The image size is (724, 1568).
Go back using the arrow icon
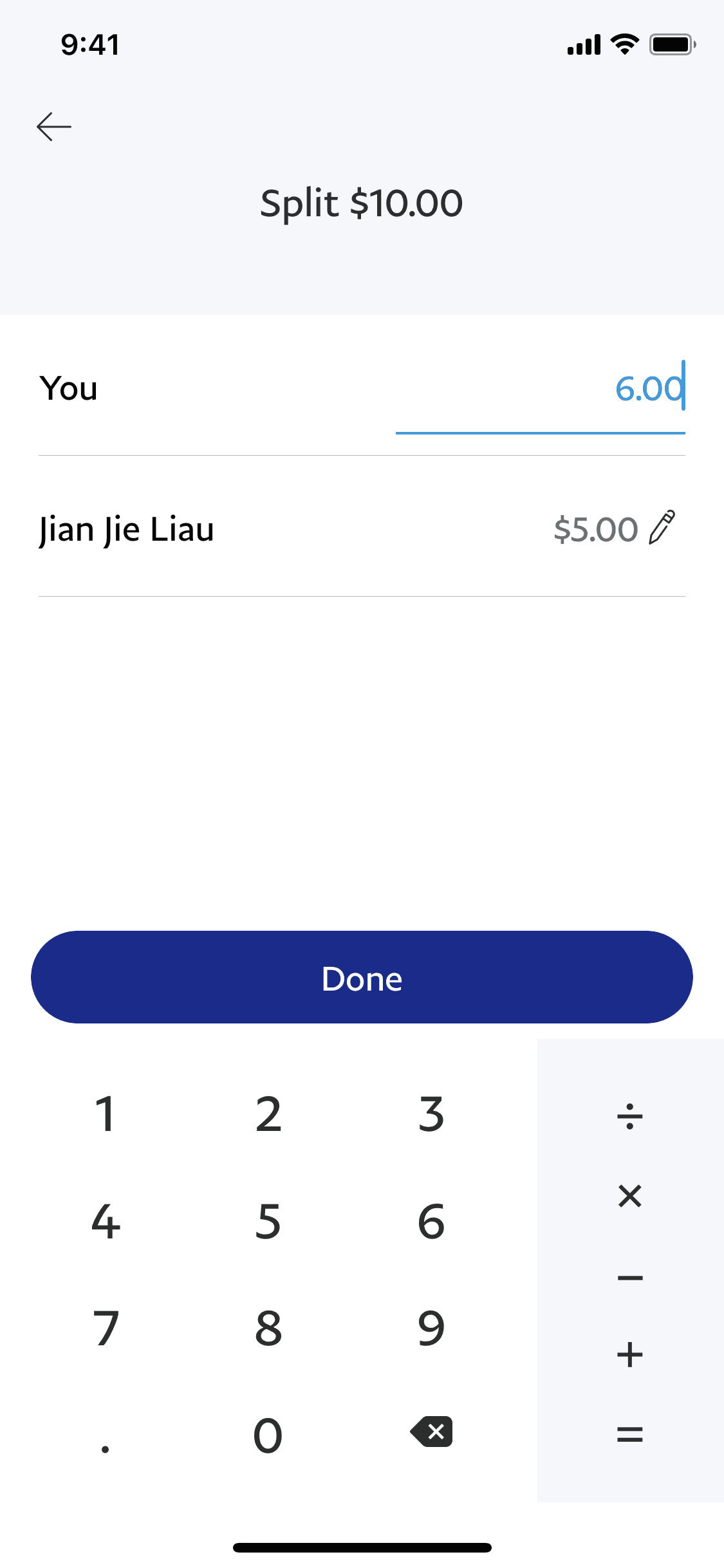point(54,126)
